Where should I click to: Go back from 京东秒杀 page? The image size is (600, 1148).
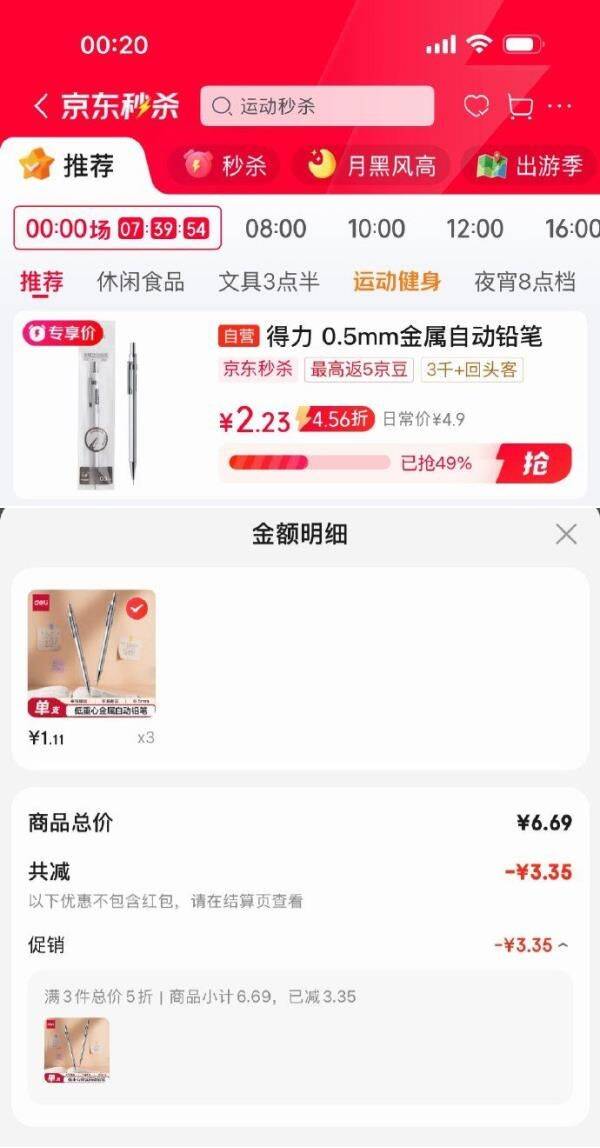pos(41,106)
